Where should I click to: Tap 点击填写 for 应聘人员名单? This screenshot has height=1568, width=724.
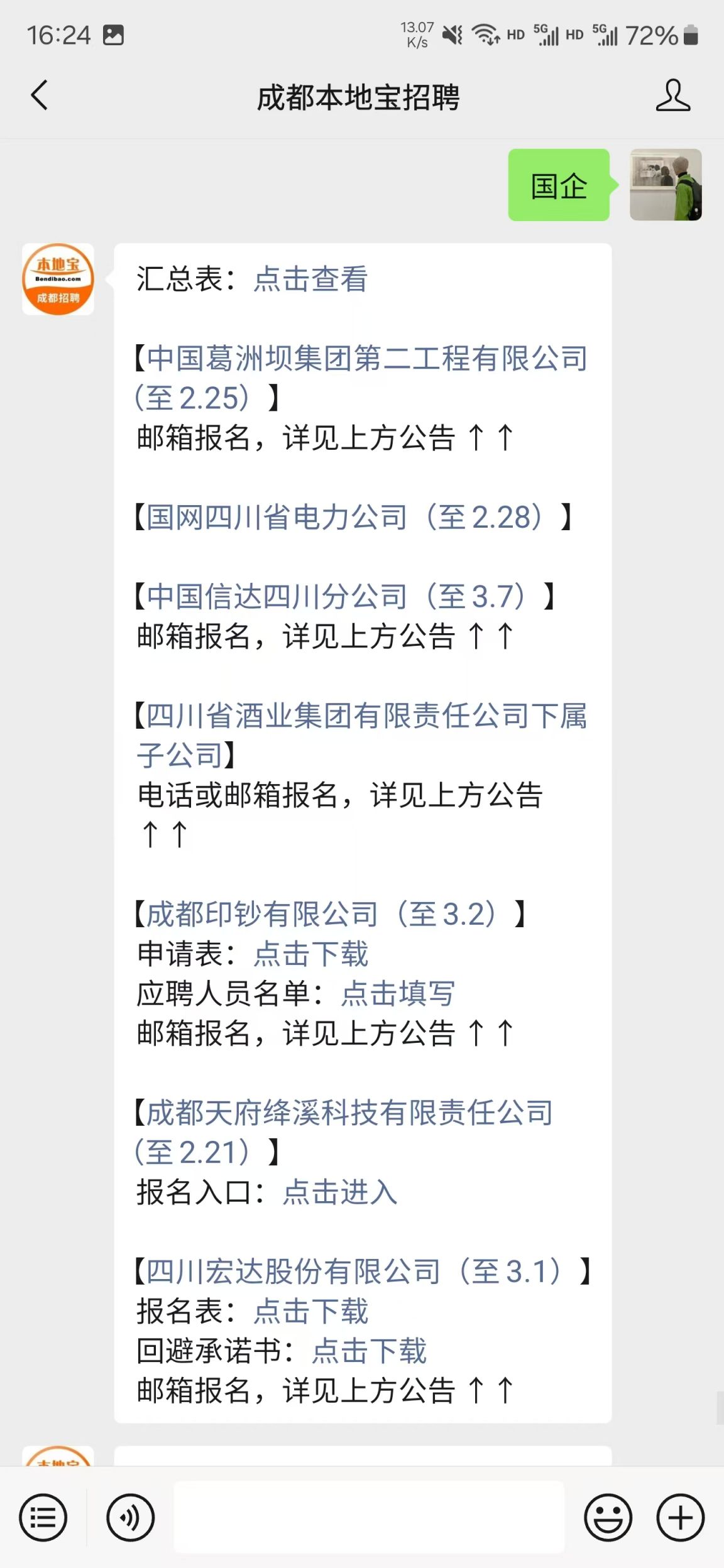point(398,993)
